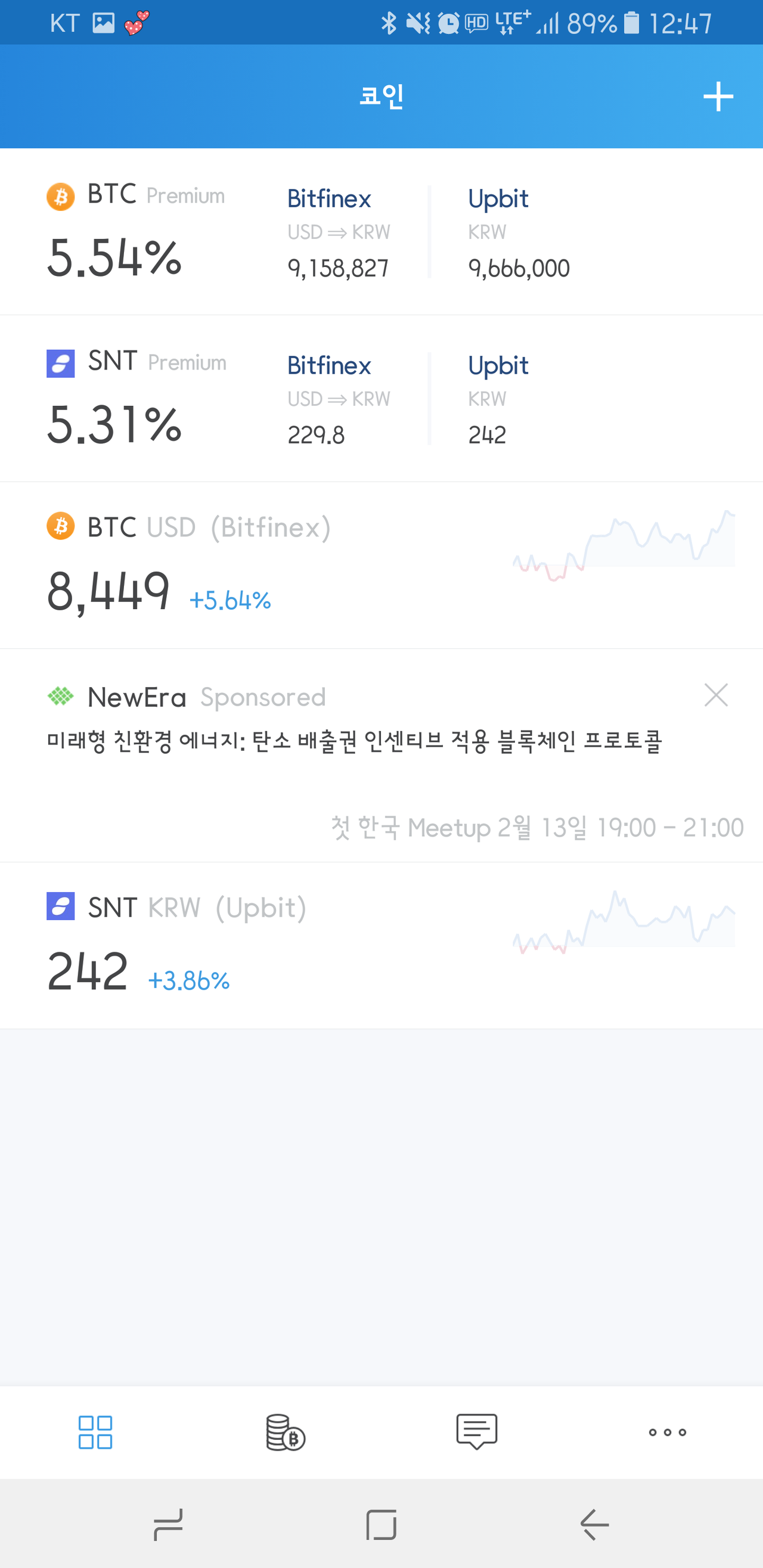This screenshot has height=1568, width=763.
Task: Tap the Upbit exchange label
Action: (498, 198)
